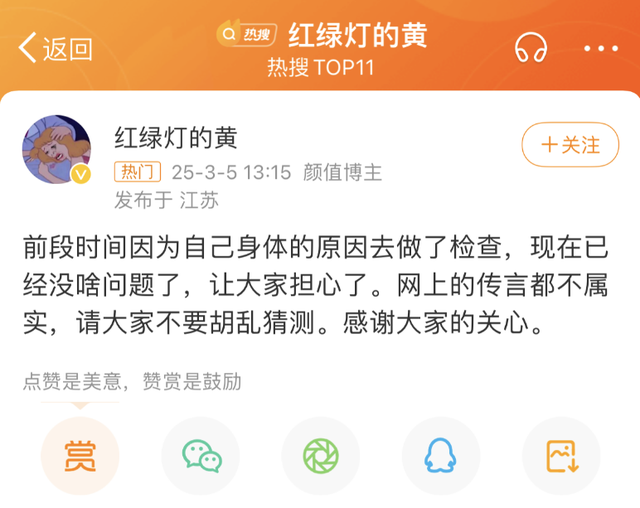Share the post to QQ

point(441,456)
